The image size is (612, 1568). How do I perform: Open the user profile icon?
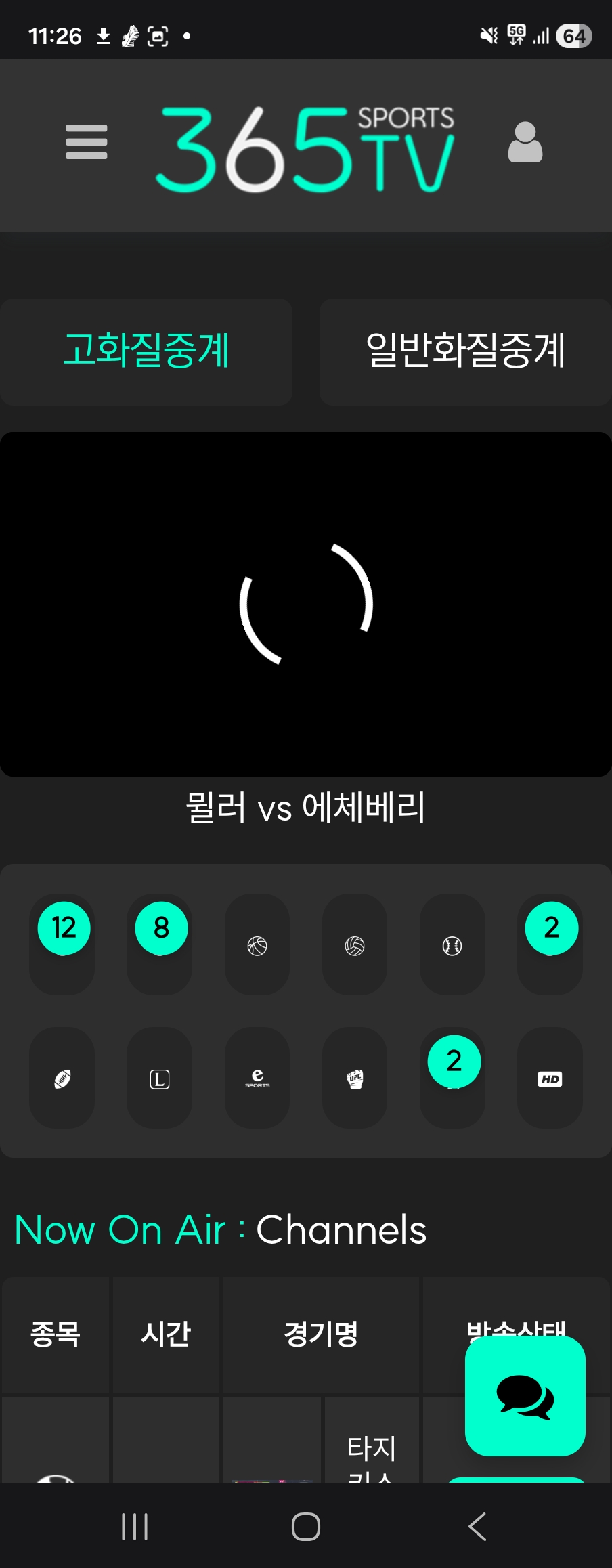pos(525,143)
